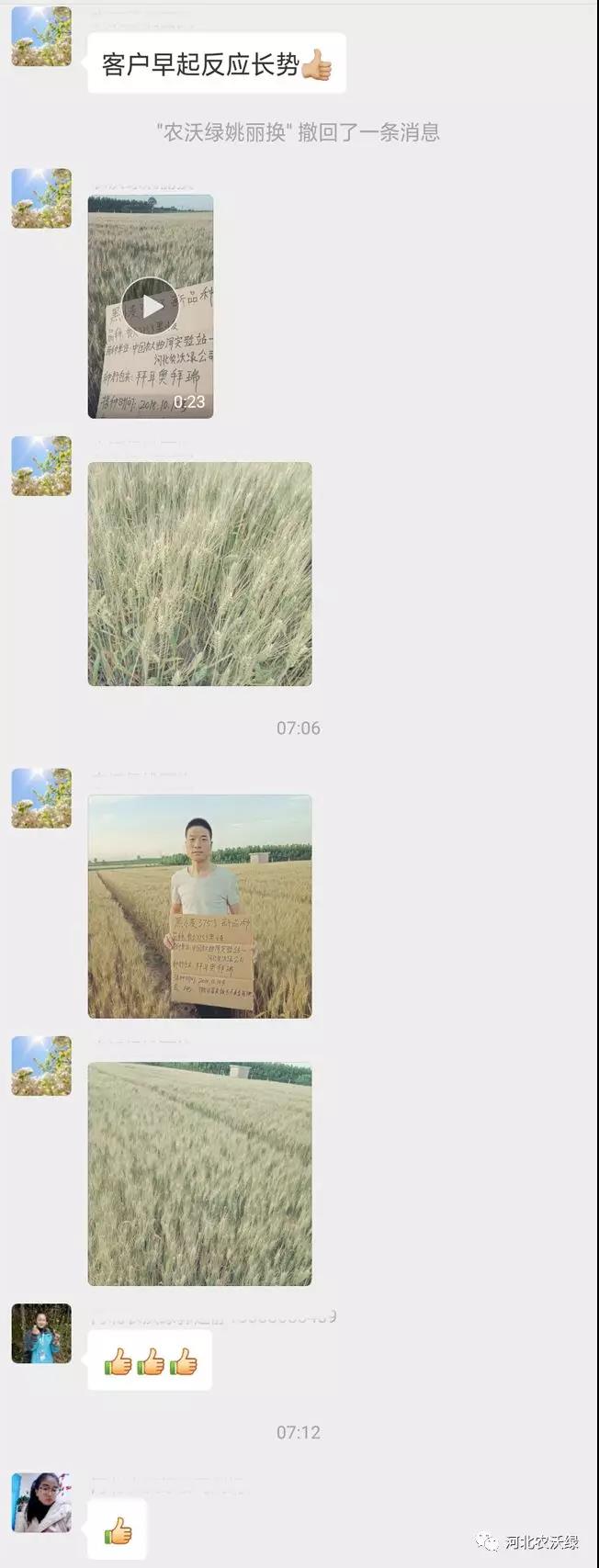The image size is (599, 1568).
Task: Open the close-up wheat photo above 07:06
Action: 199,573
